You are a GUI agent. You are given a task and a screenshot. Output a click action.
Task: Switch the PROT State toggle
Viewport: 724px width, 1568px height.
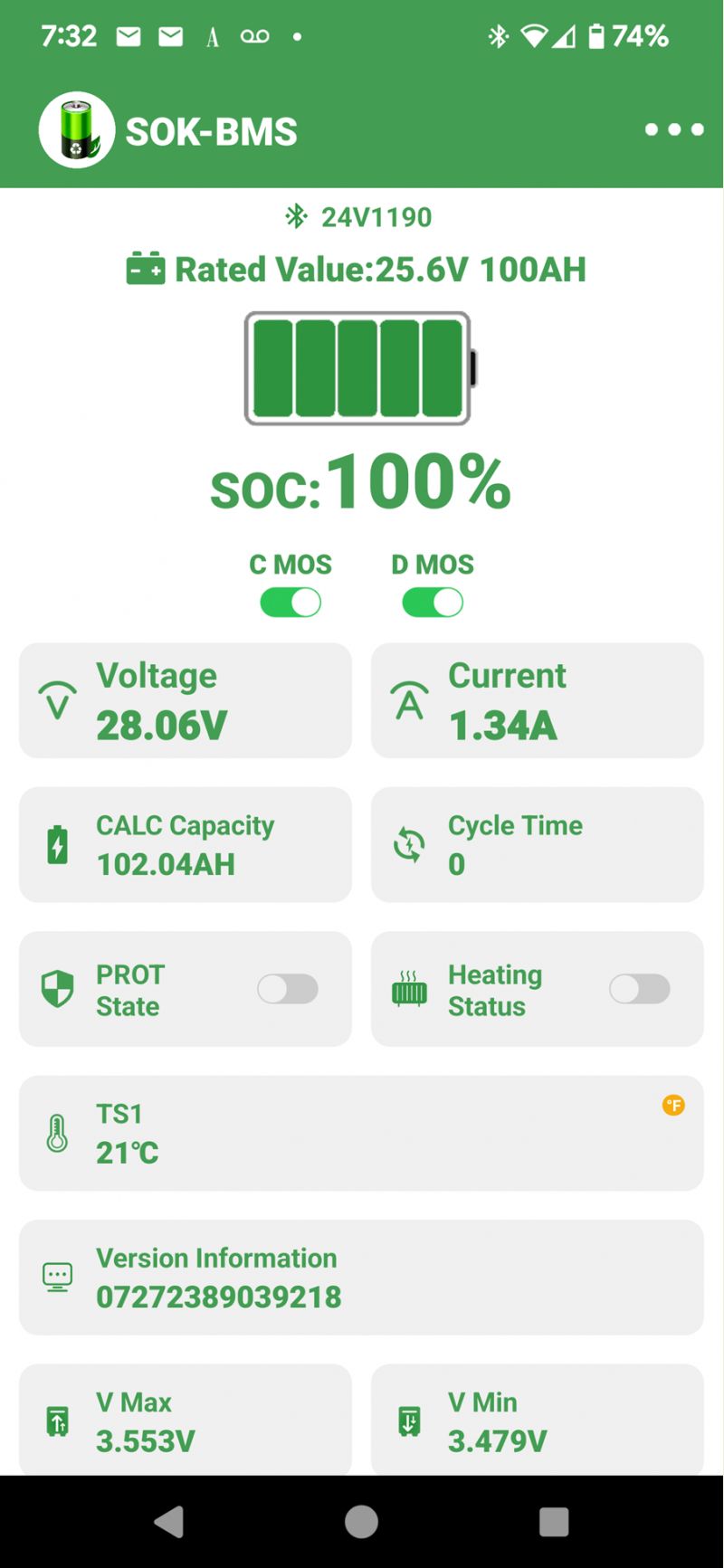coord(288,989)
